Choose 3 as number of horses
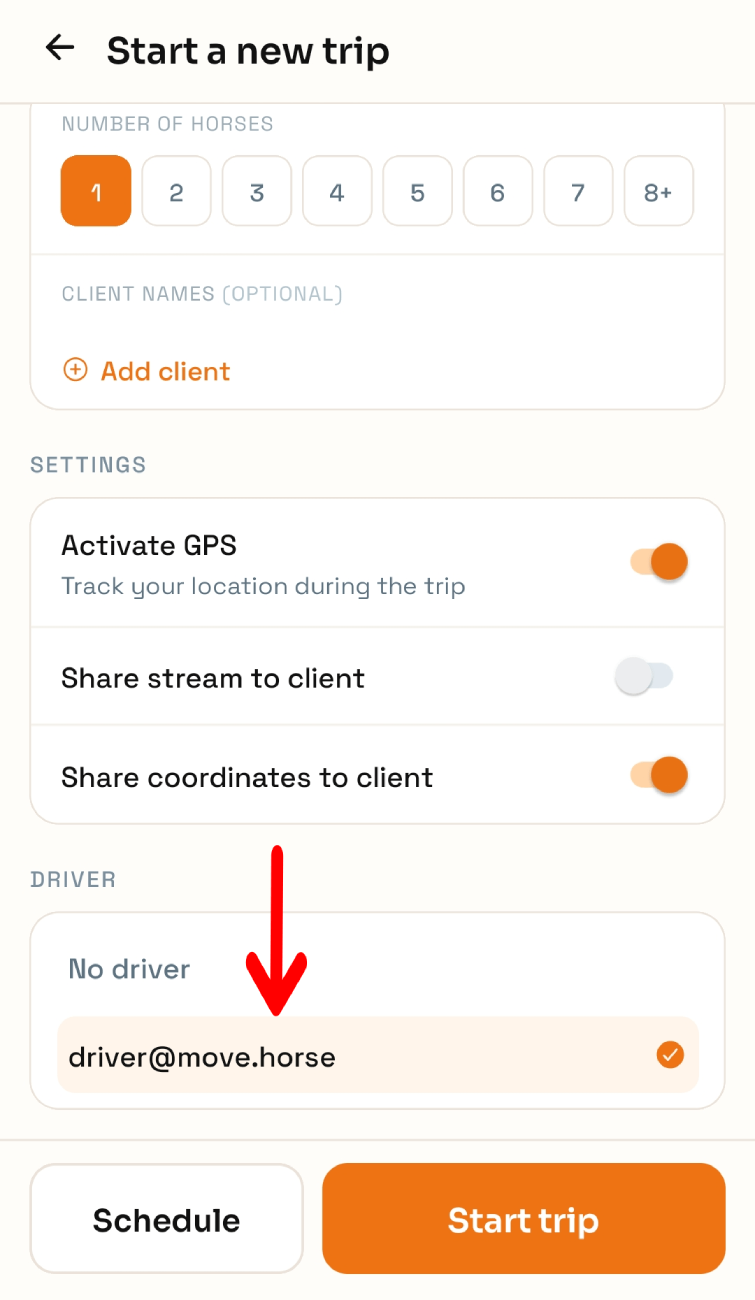Screen dimensions: 755x1300 257,191
